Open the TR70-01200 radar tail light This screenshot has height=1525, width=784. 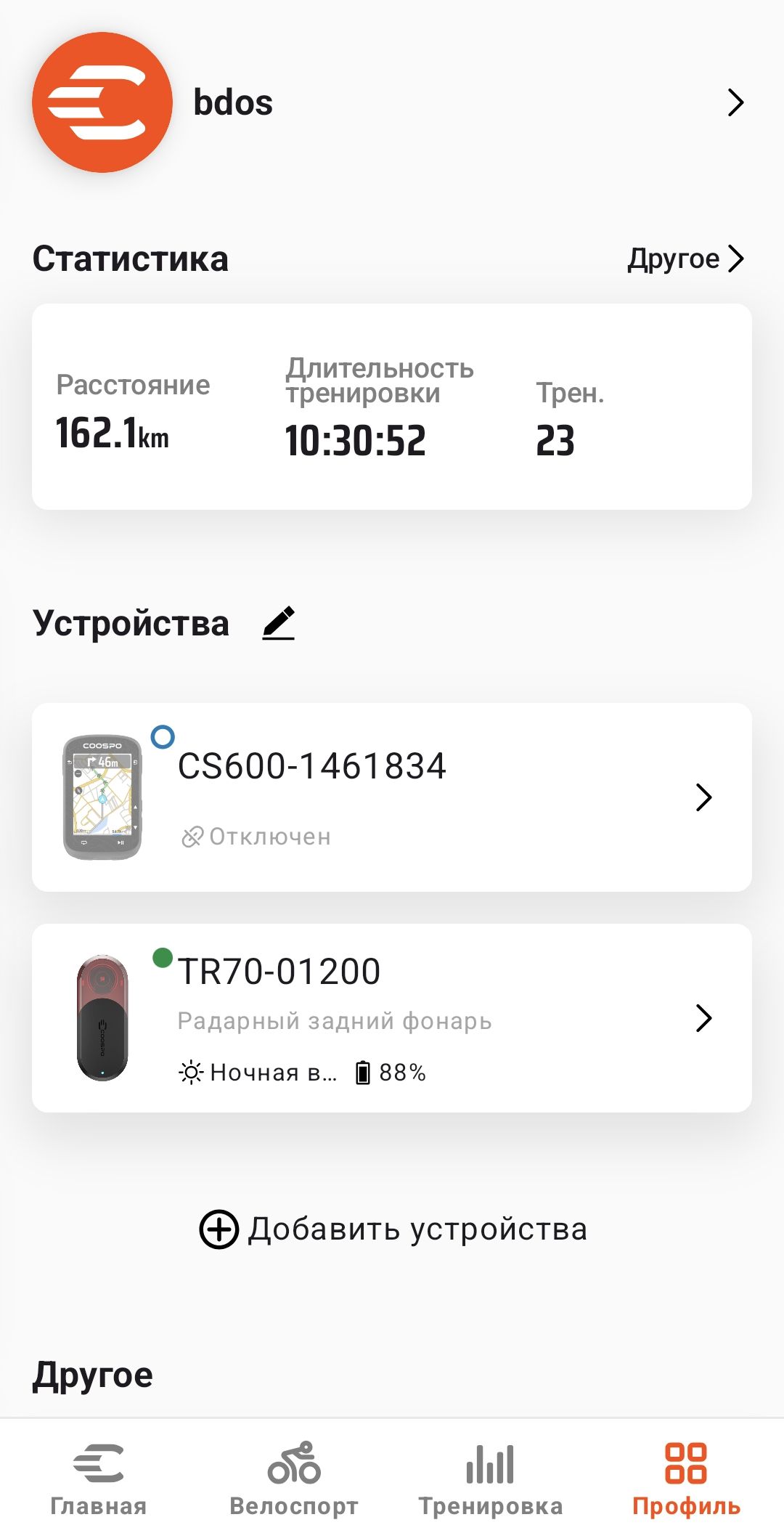coord(392,1018)
